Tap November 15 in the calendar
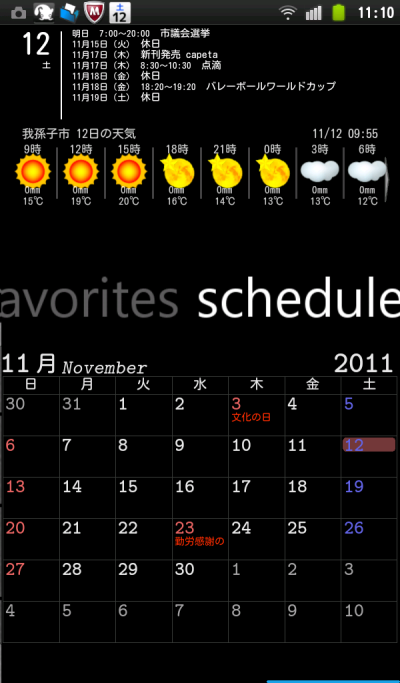The width and height of the screenshot is (400, 683). click(x=144, y=497)
